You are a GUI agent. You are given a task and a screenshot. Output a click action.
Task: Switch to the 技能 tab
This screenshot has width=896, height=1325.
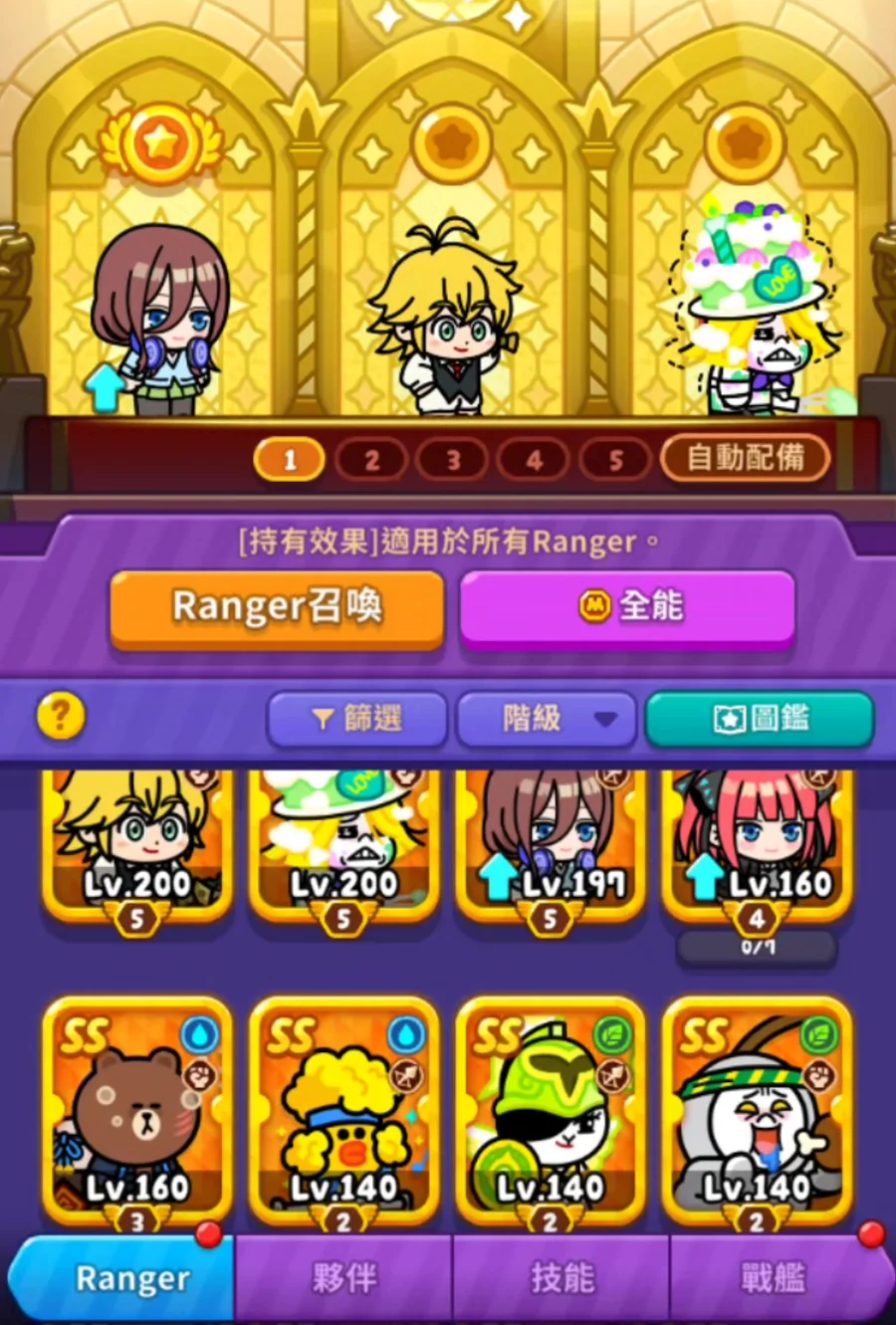tap(561, 1278)
